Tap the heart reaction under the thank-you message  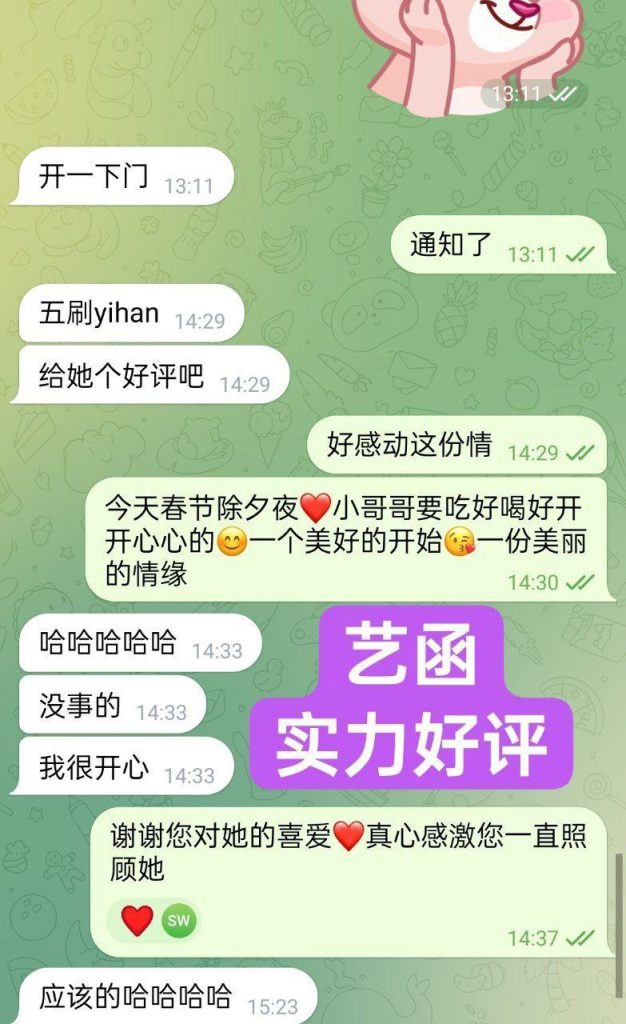138,920
